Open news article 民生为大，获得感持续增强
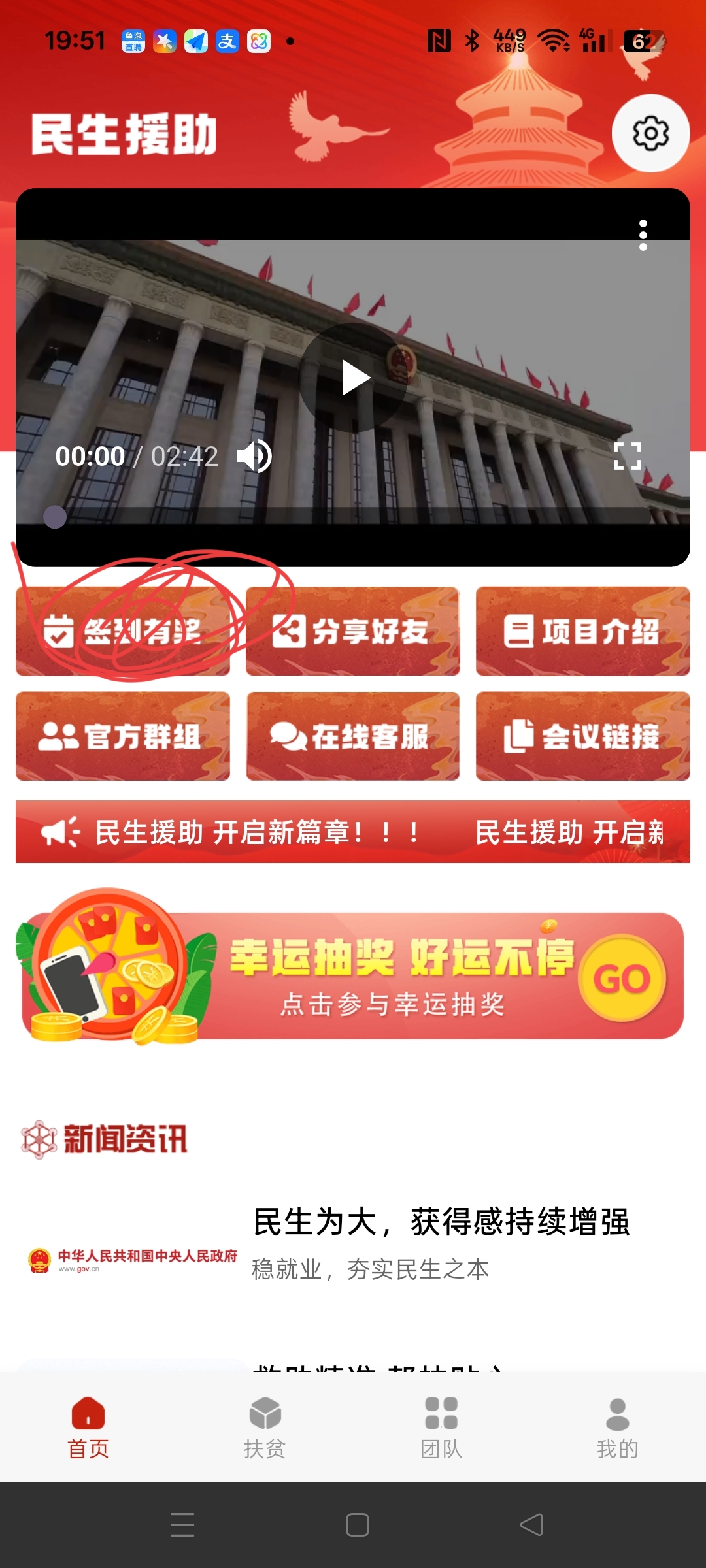 pyautogui.click(x=441, y=1222)
